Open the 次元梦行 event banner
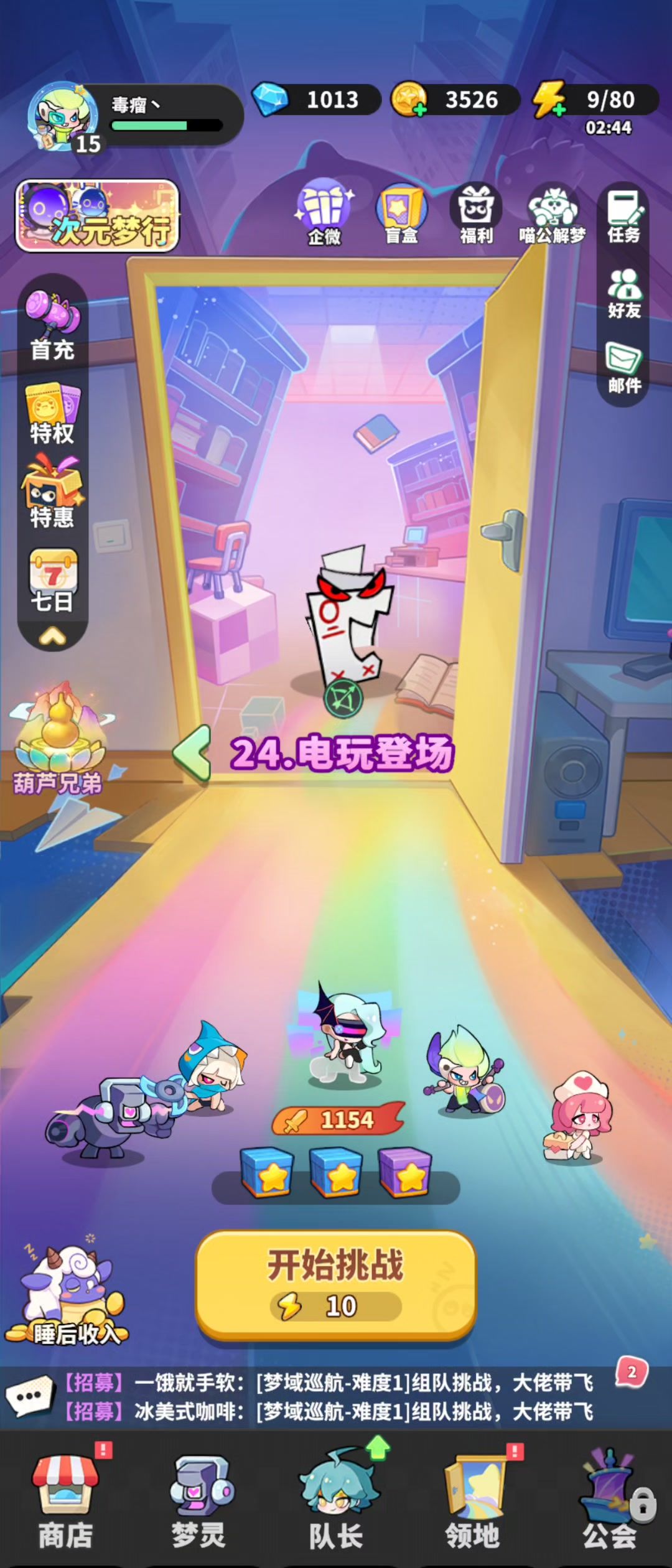 pos(98,216)
